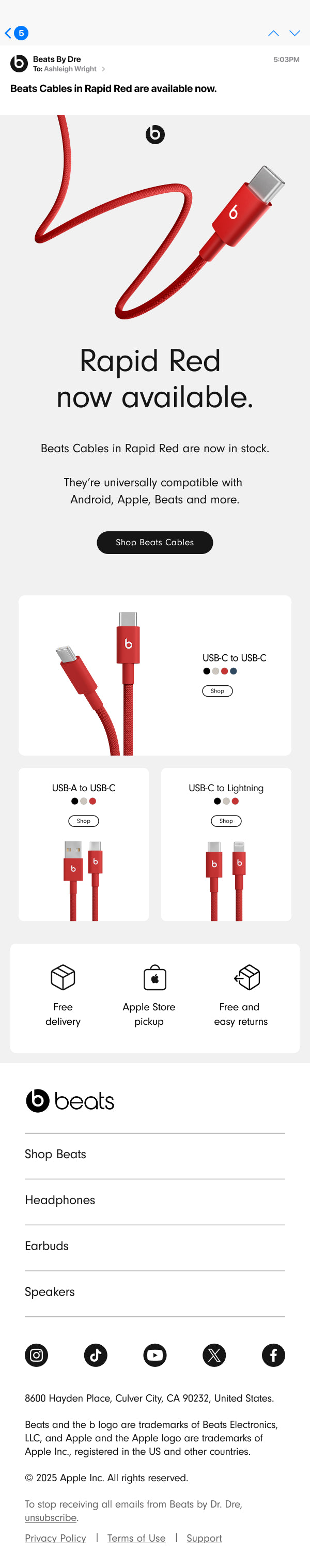Open the Shop Beats link

pyautogui.click(x=55, y=1154)
